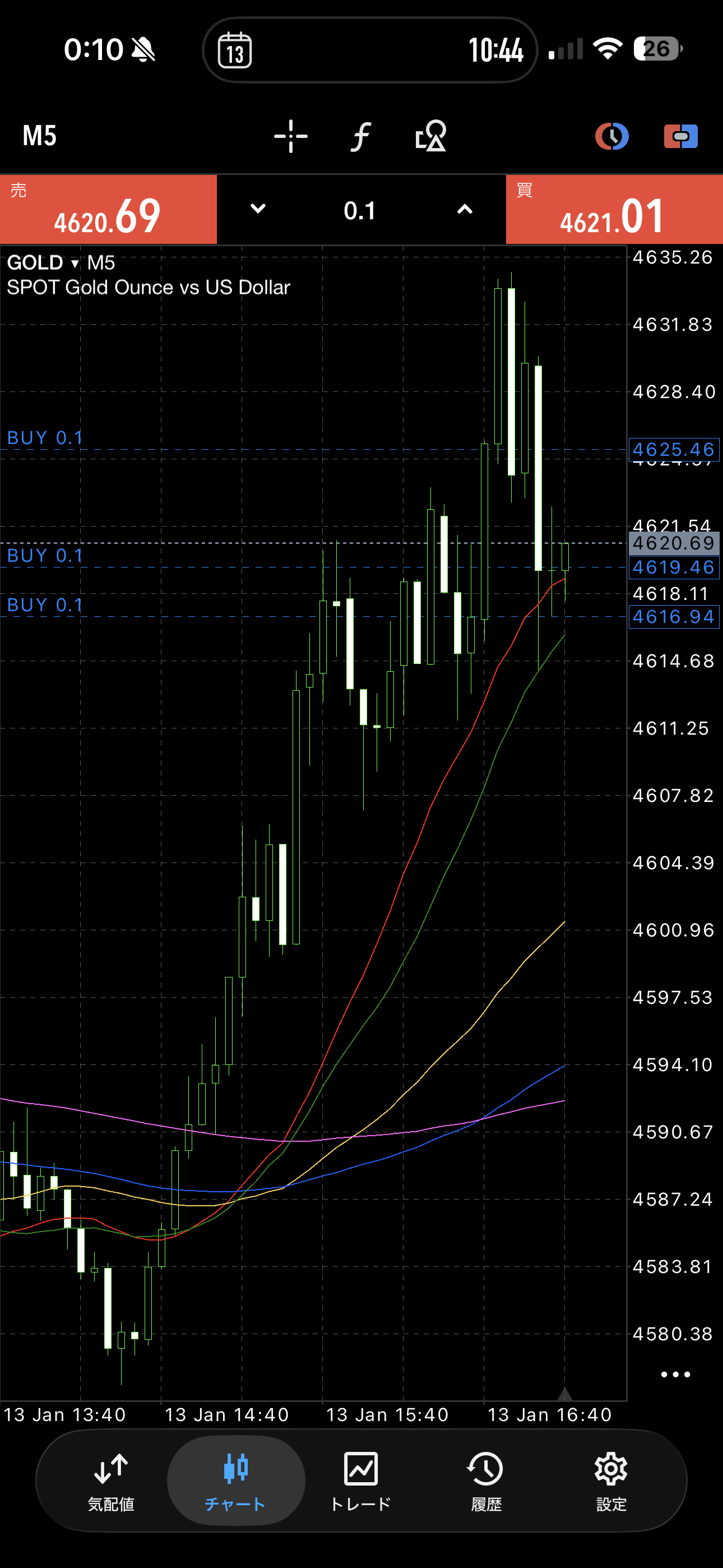The height and width of the screenshot is (1568, 723).
Task: Buy gold at 4621.01
Action: (614, 210)
